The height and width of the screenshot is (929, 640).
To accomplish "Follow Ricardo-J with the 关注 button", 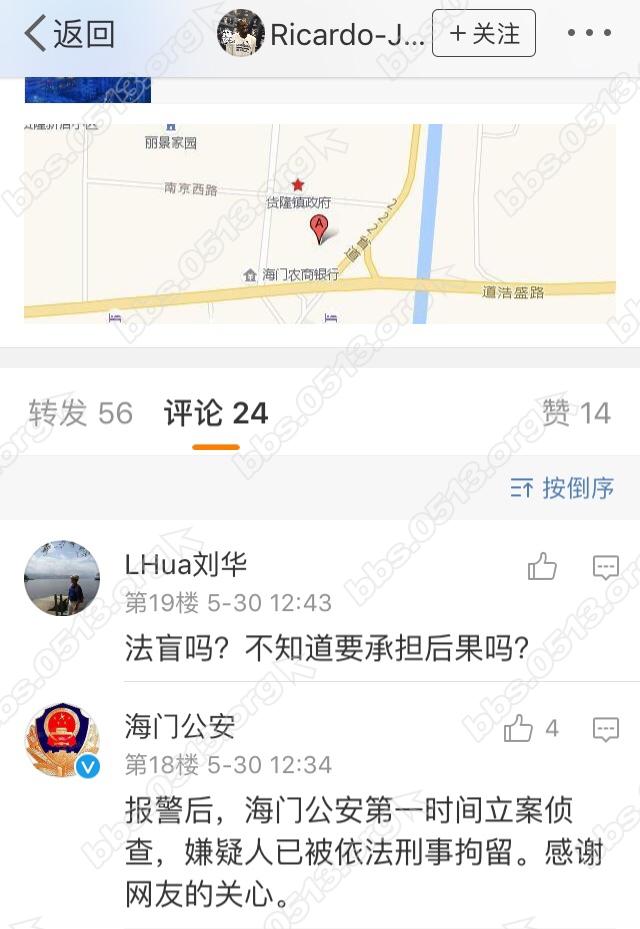I will [x=484, y=34].
